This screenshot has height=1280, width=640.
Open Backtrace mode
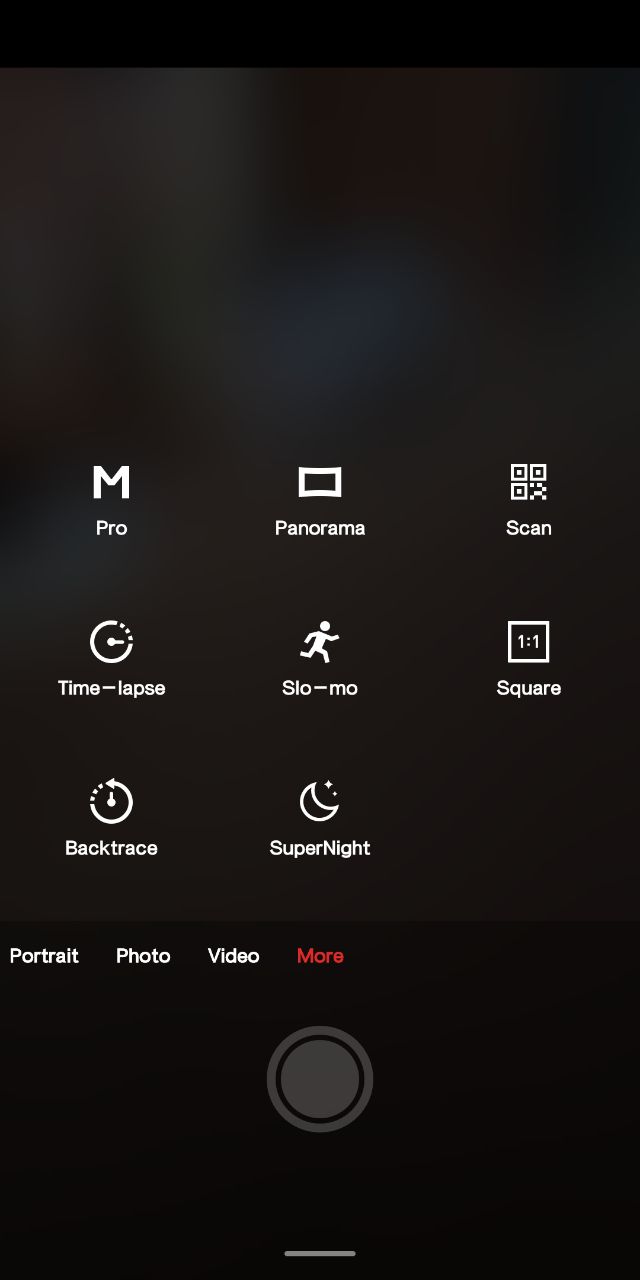111,819
